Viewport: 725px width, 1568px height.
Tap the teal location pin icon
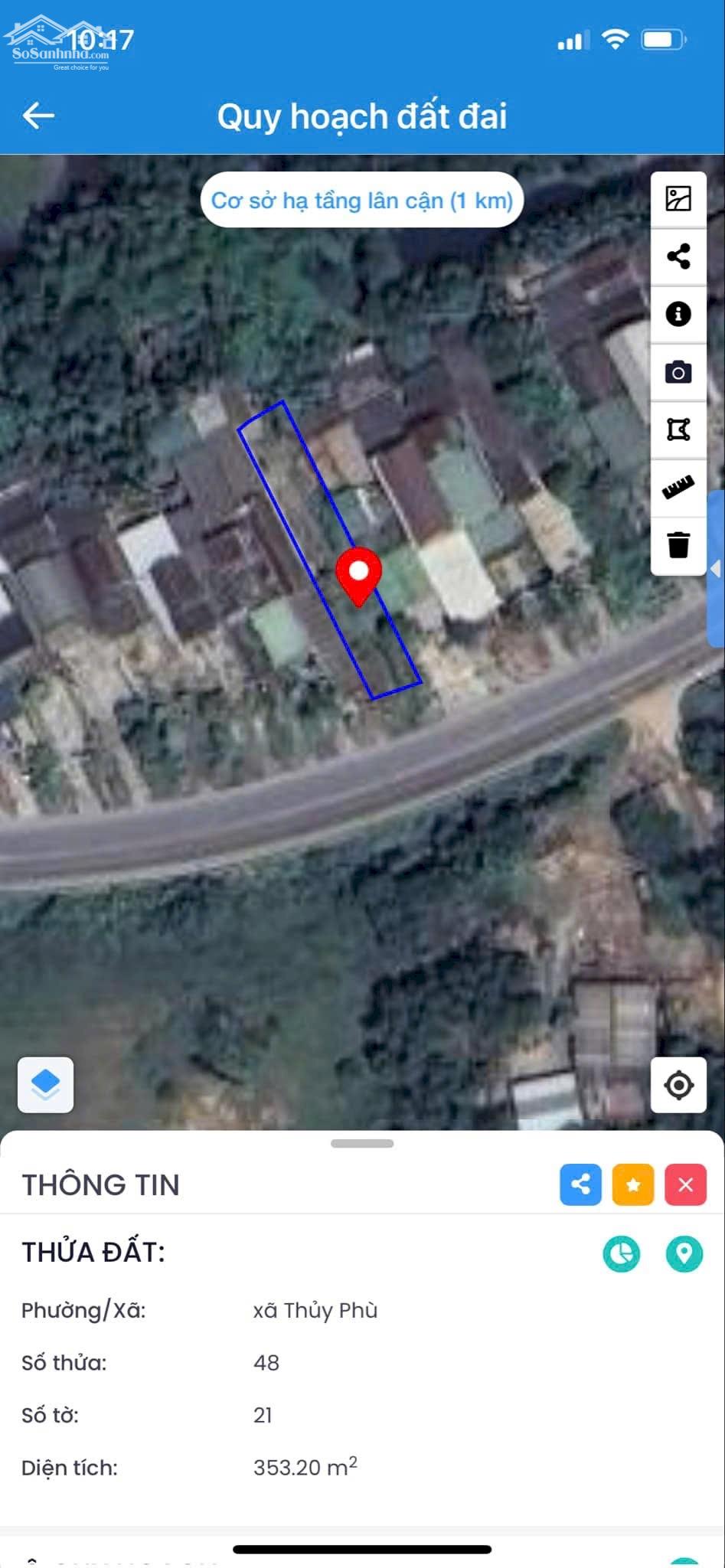(684, 1254)
